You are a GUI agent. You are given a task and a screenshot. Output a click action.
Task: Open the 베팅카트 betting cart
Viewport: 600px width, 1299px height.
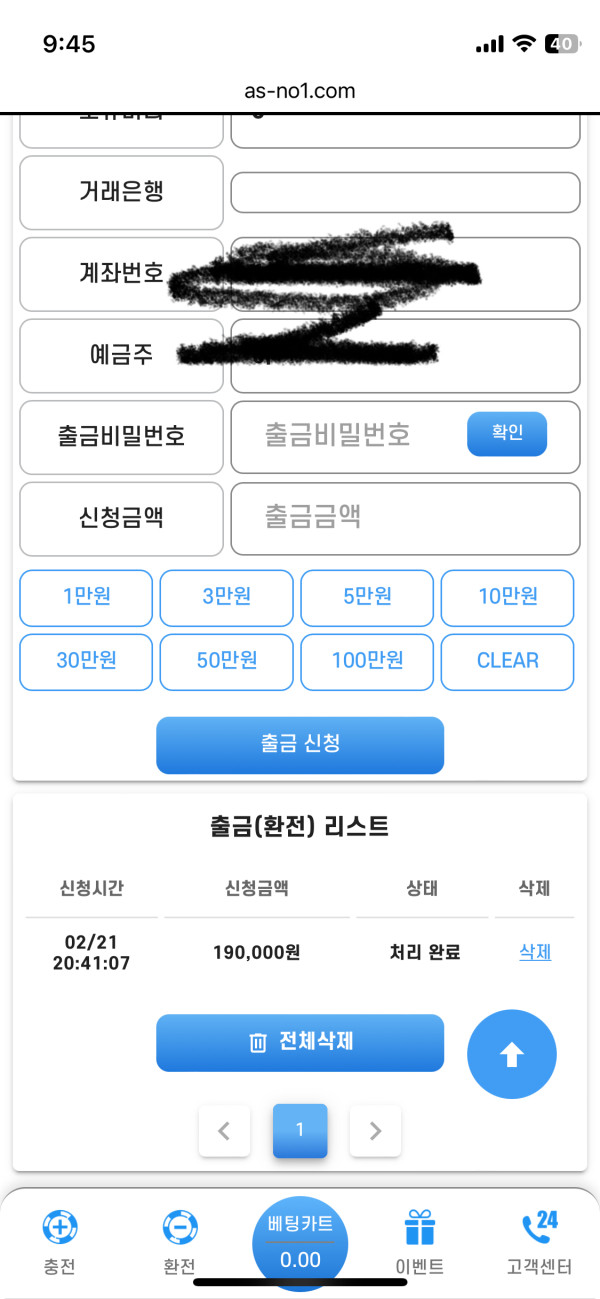point(300,1243)
